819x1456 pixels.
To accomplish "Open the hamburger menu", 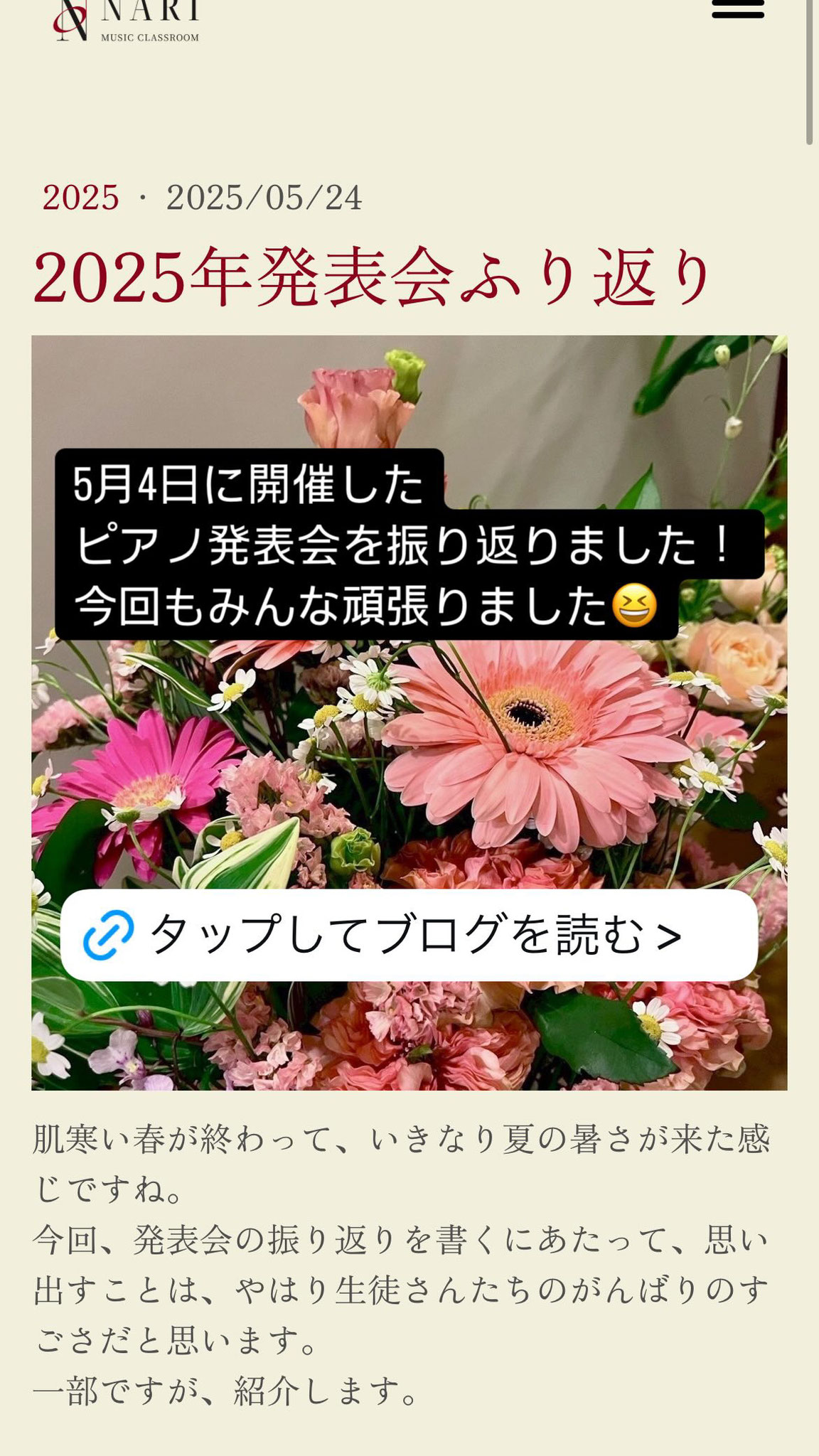I will (738, 9).
